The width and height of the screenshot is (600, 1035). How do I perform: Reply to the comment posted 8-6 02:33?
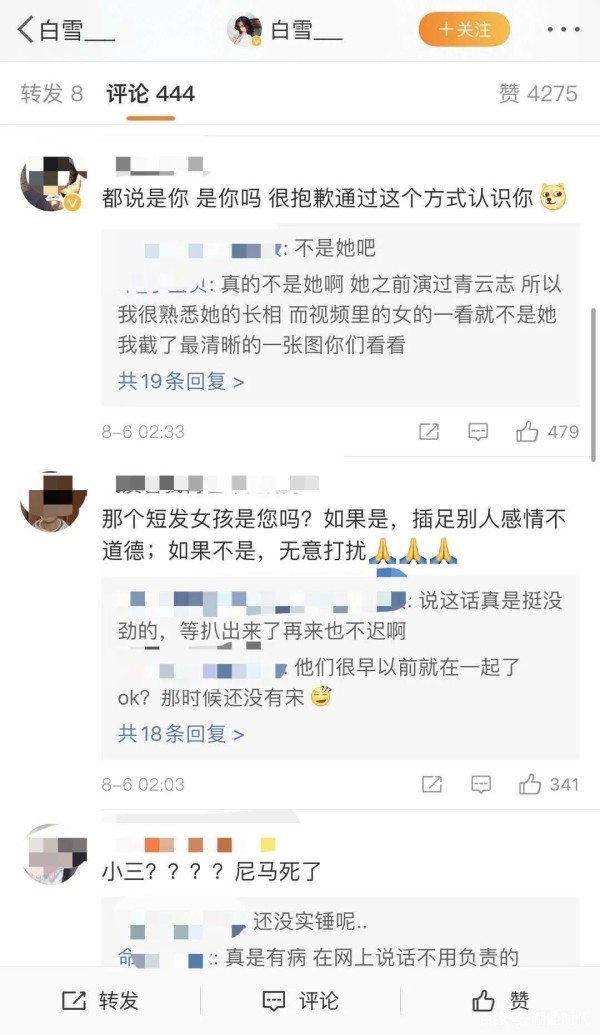coord(478,432)
